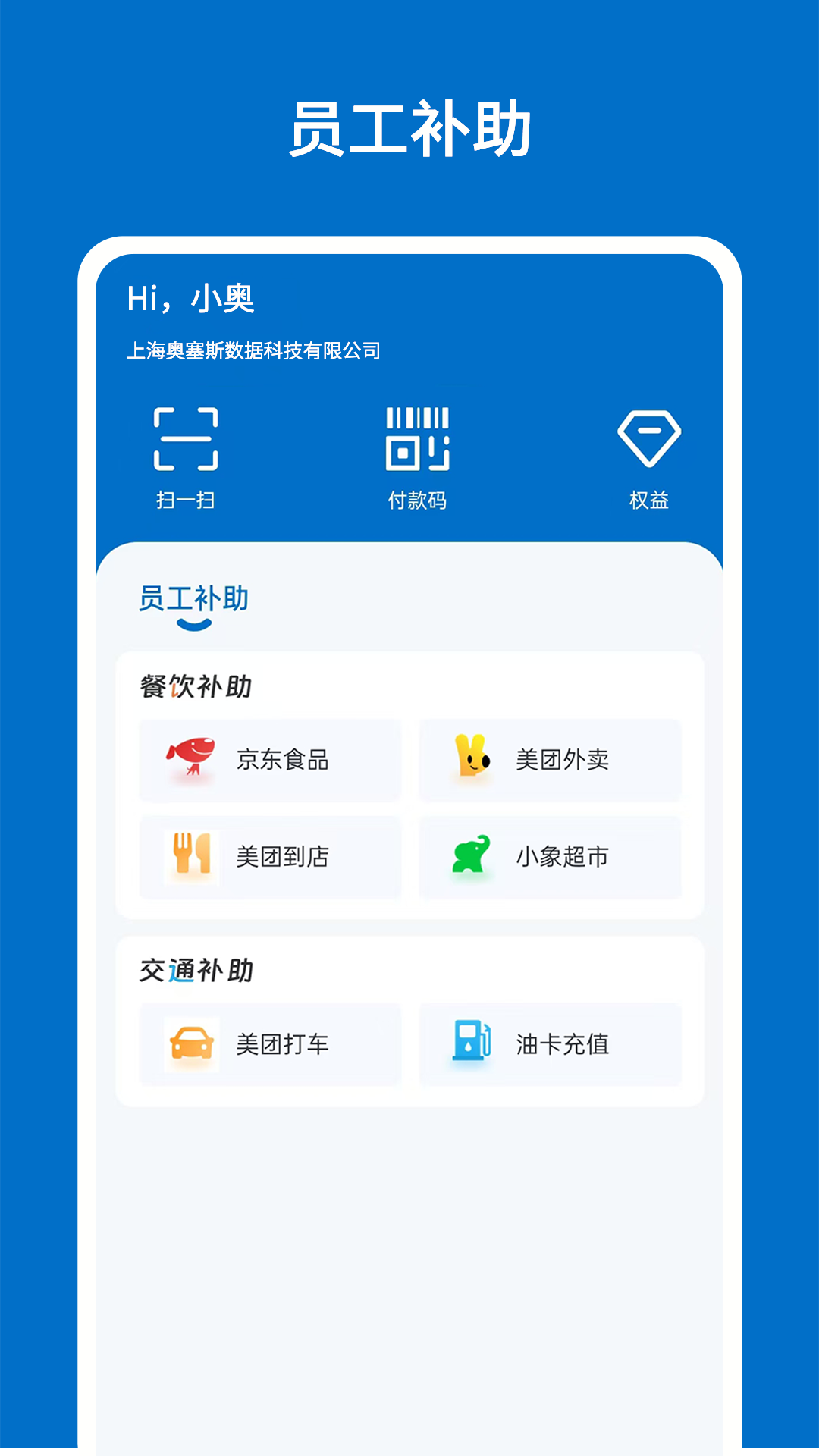Select the 员工补助 section tab
819x1456 pixels.
pyautogui.click(x=192, y=599)
